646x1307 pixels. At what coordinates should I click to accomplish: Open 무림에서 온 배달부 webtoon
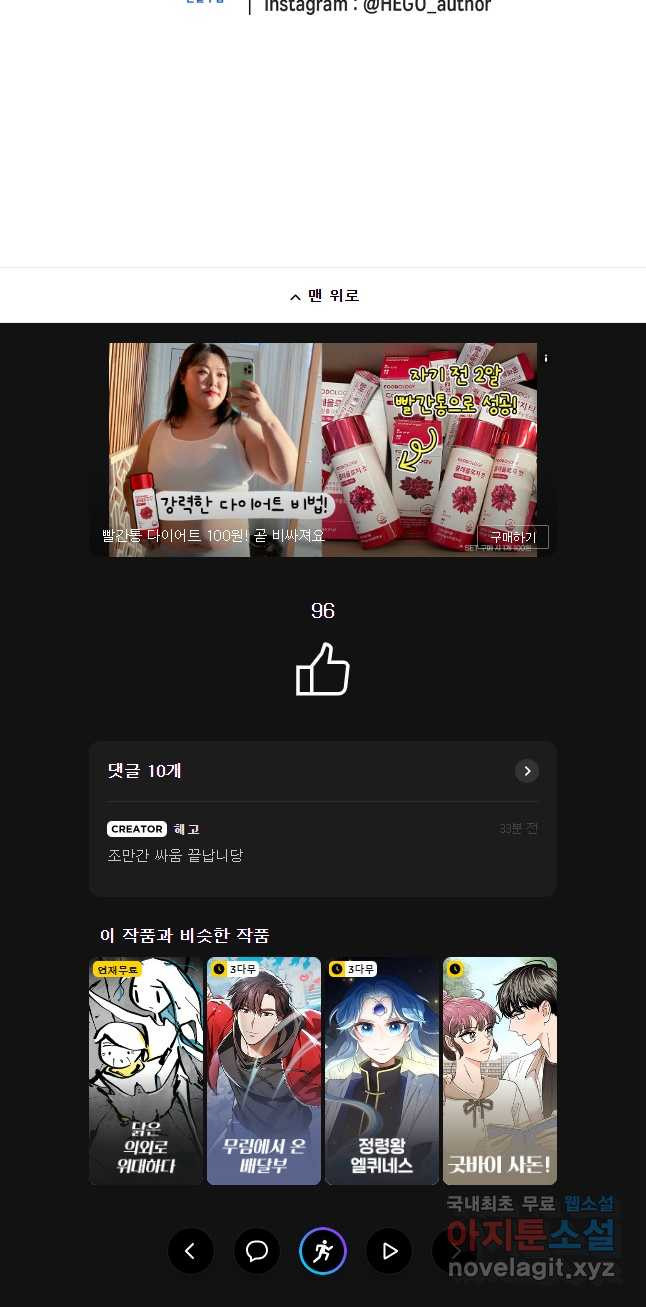tap(264, 1071)
